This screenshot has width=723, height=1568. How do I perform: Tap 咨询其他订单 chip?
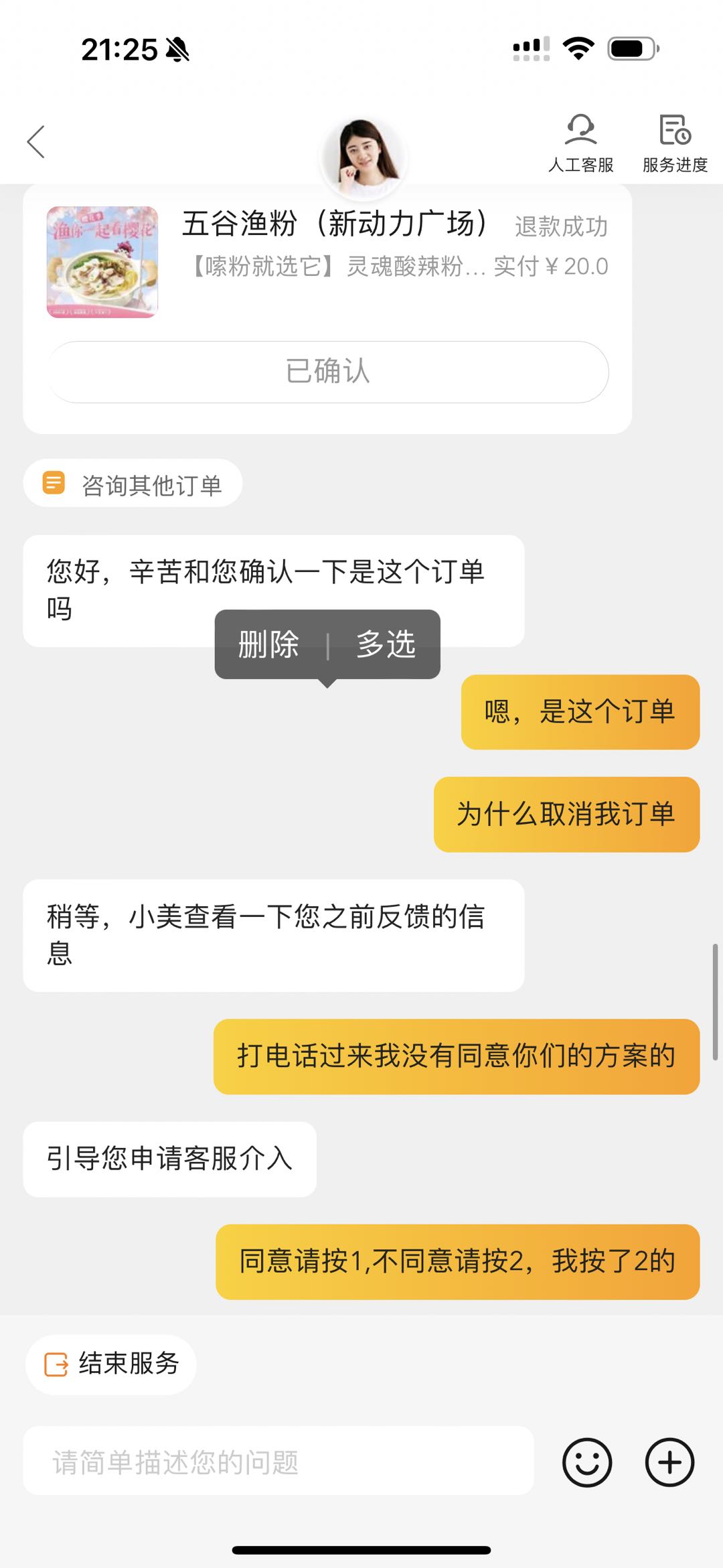[133, 484]
